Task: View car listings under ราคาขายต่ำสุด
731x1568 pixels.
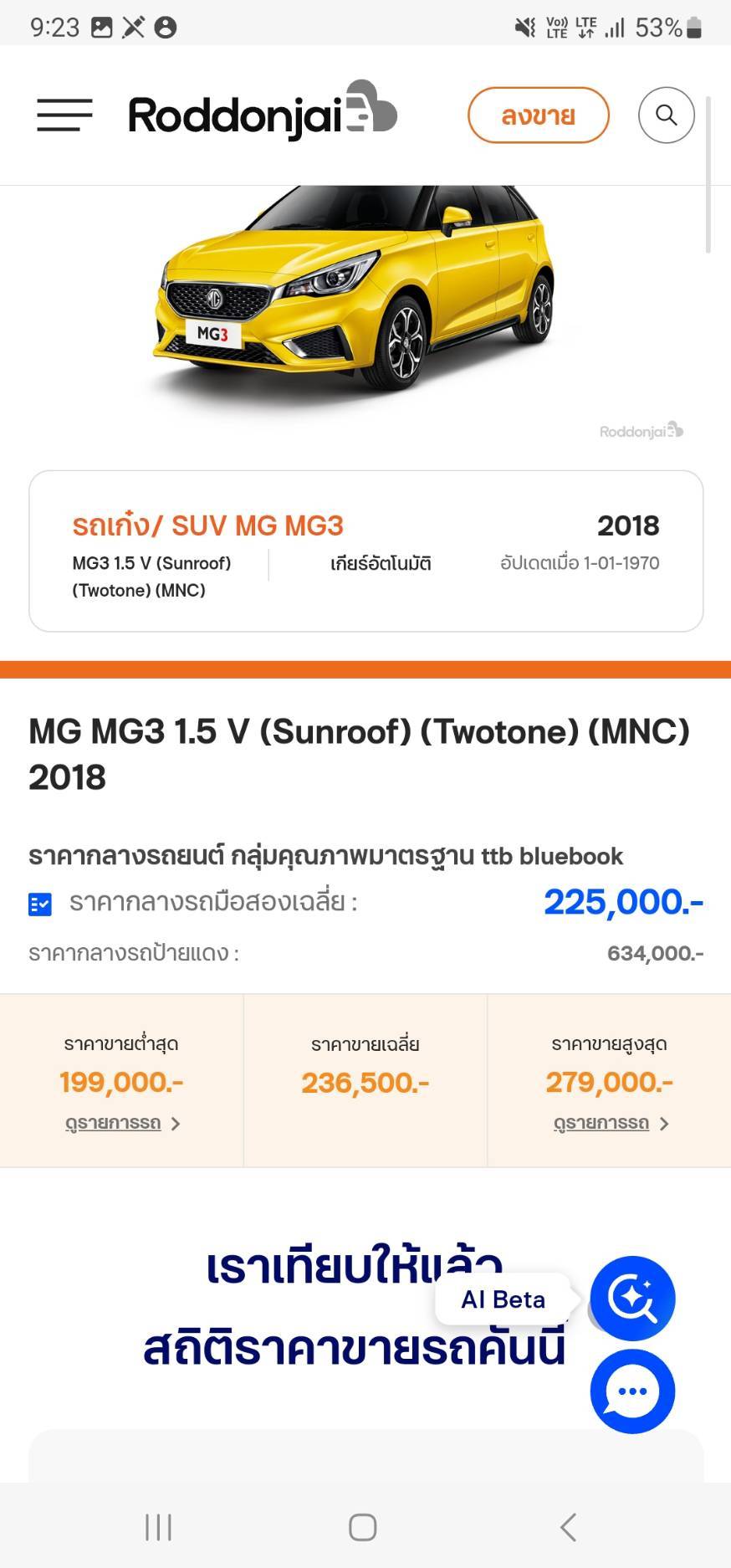Action: (x=122, y=1123)
